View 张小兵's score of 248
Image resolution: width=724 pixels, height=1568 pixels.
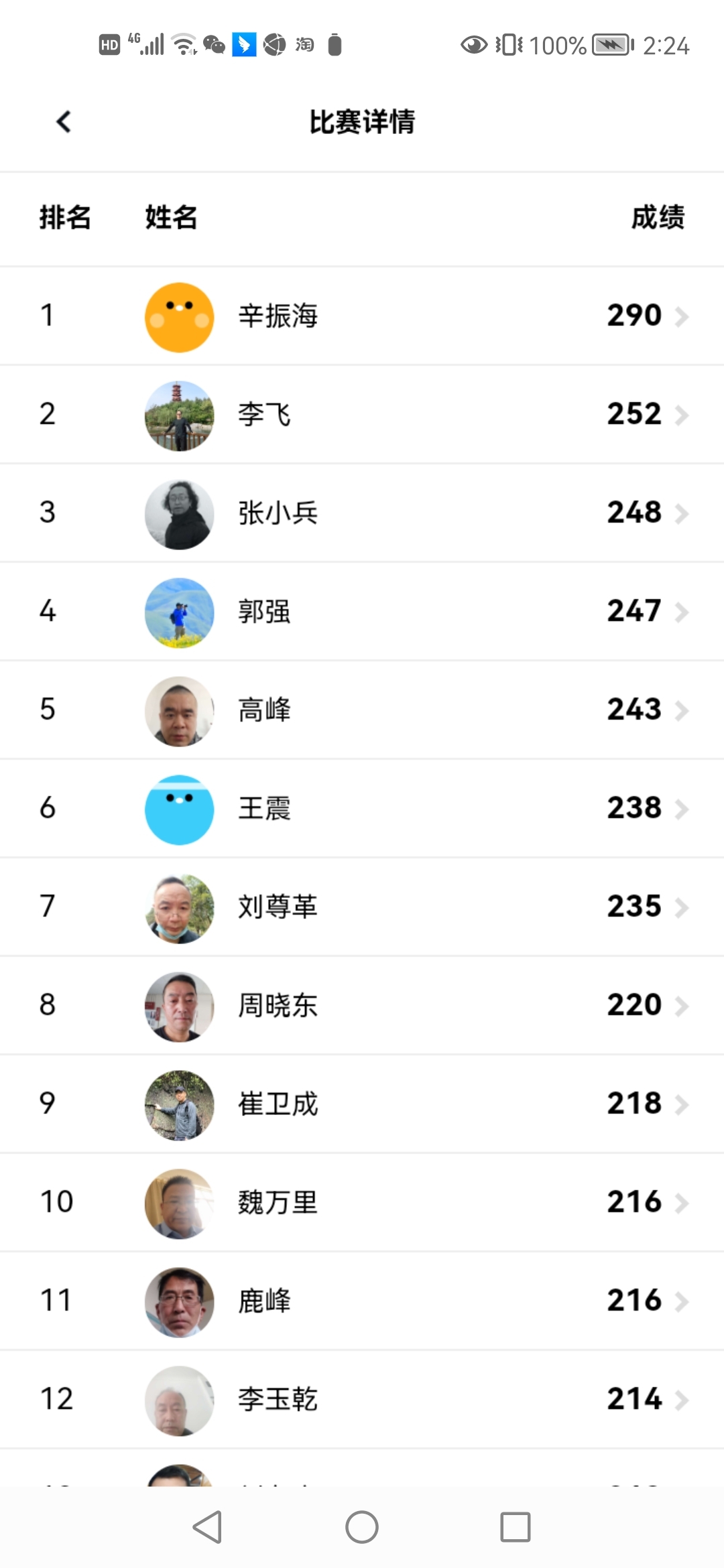click(x=633, y=513)
